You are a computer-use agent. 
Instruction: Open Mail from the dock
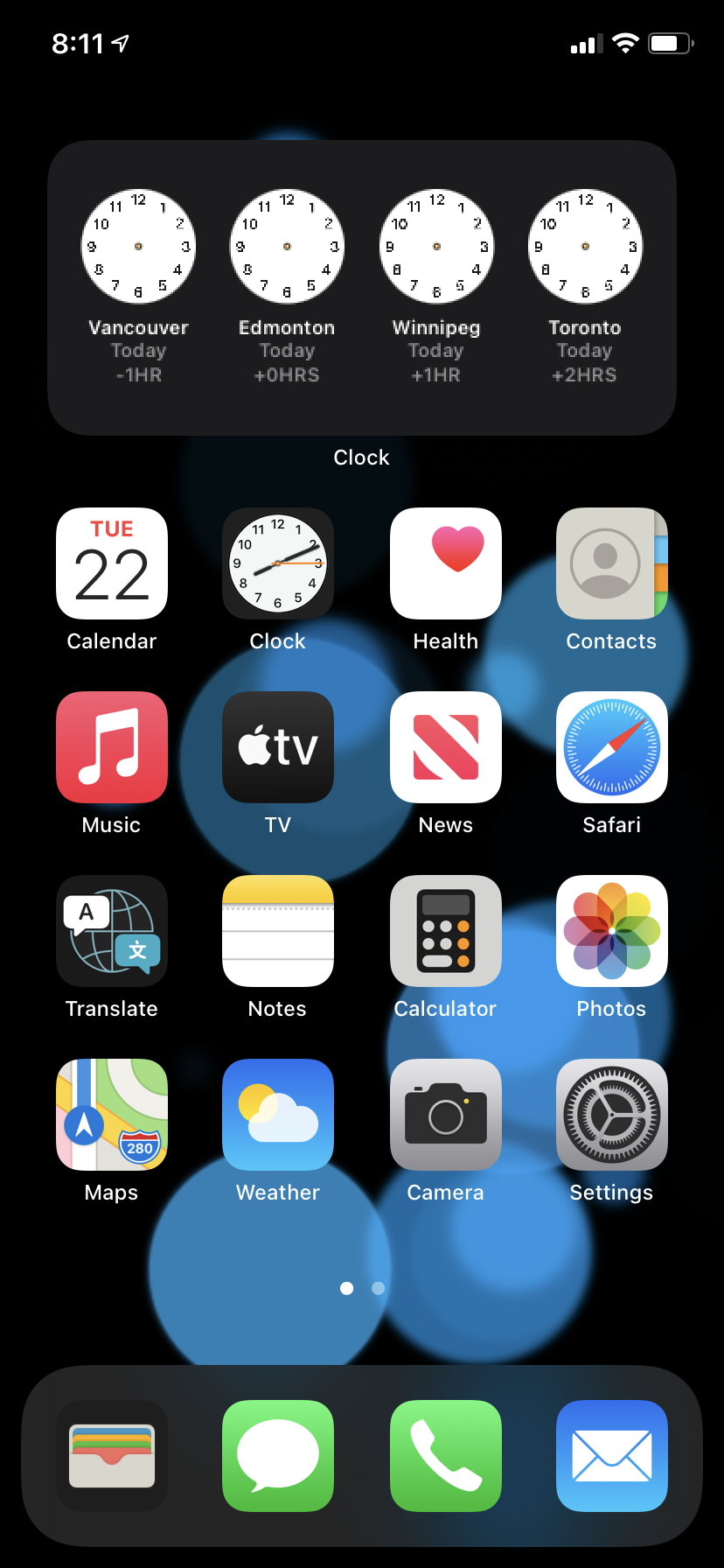(611, 1456)
